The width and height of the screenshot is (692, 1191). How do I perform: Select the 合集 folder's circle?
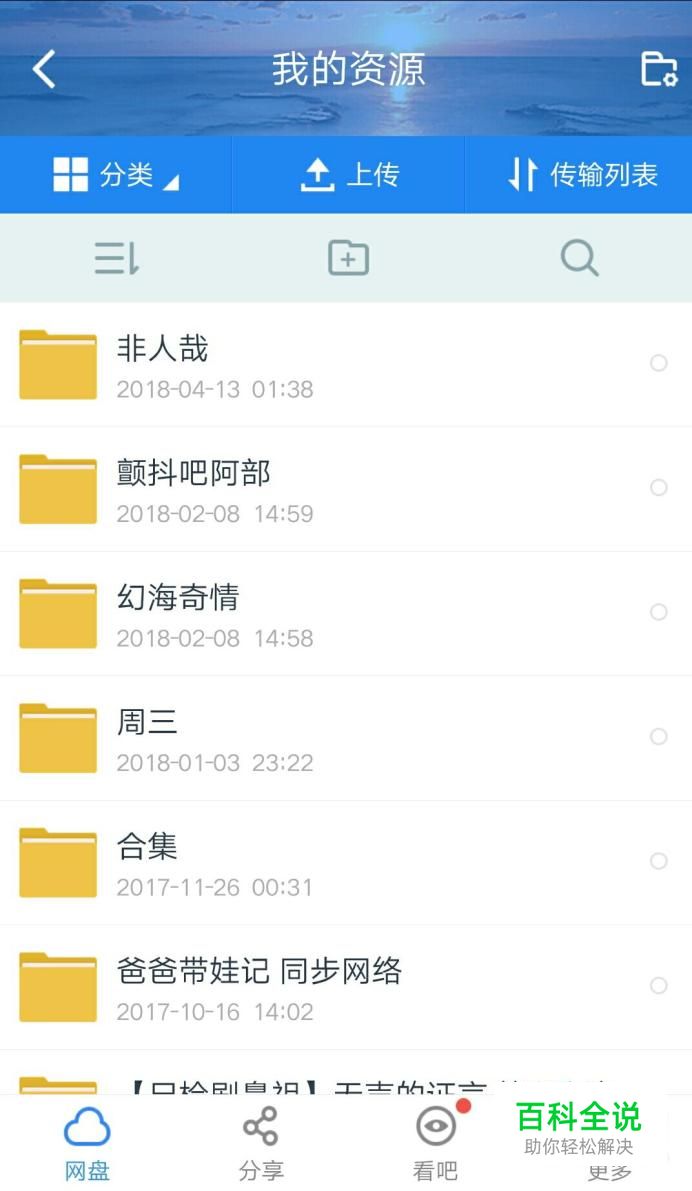658,861
